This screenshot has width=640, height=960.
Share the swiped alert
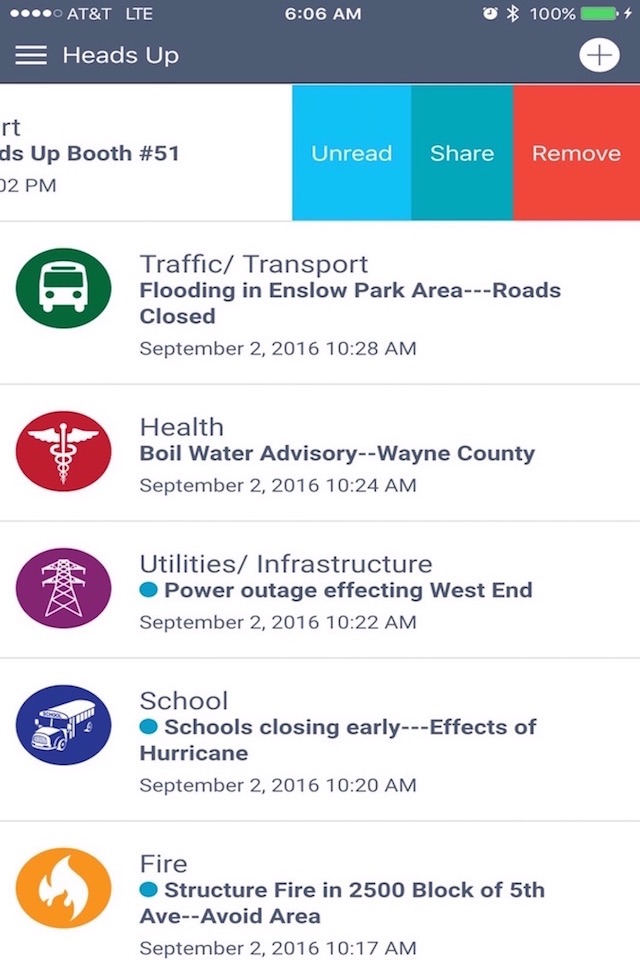pyautogui.click(x=462, y=153)
